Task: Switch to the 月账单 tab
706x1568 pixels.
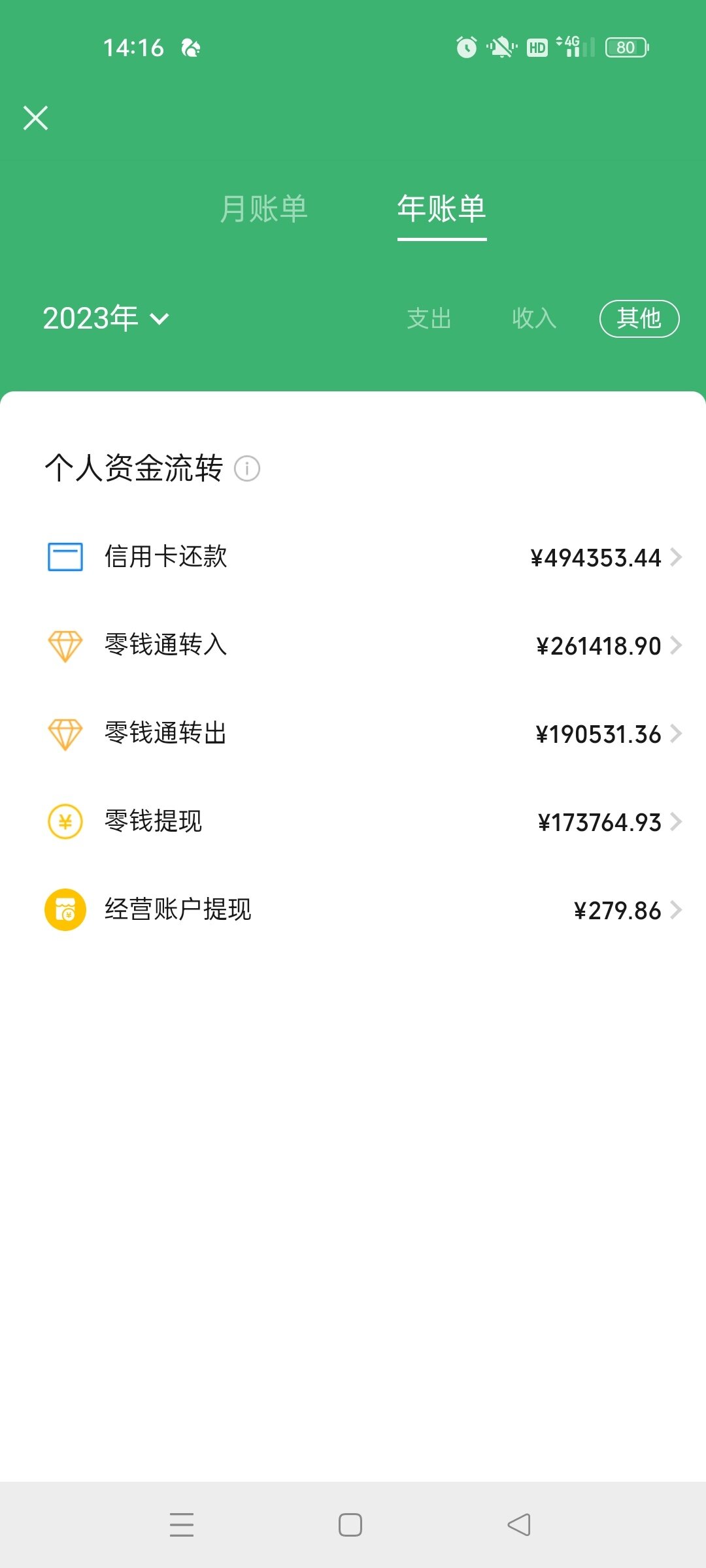Action: [x=264, y=209]
